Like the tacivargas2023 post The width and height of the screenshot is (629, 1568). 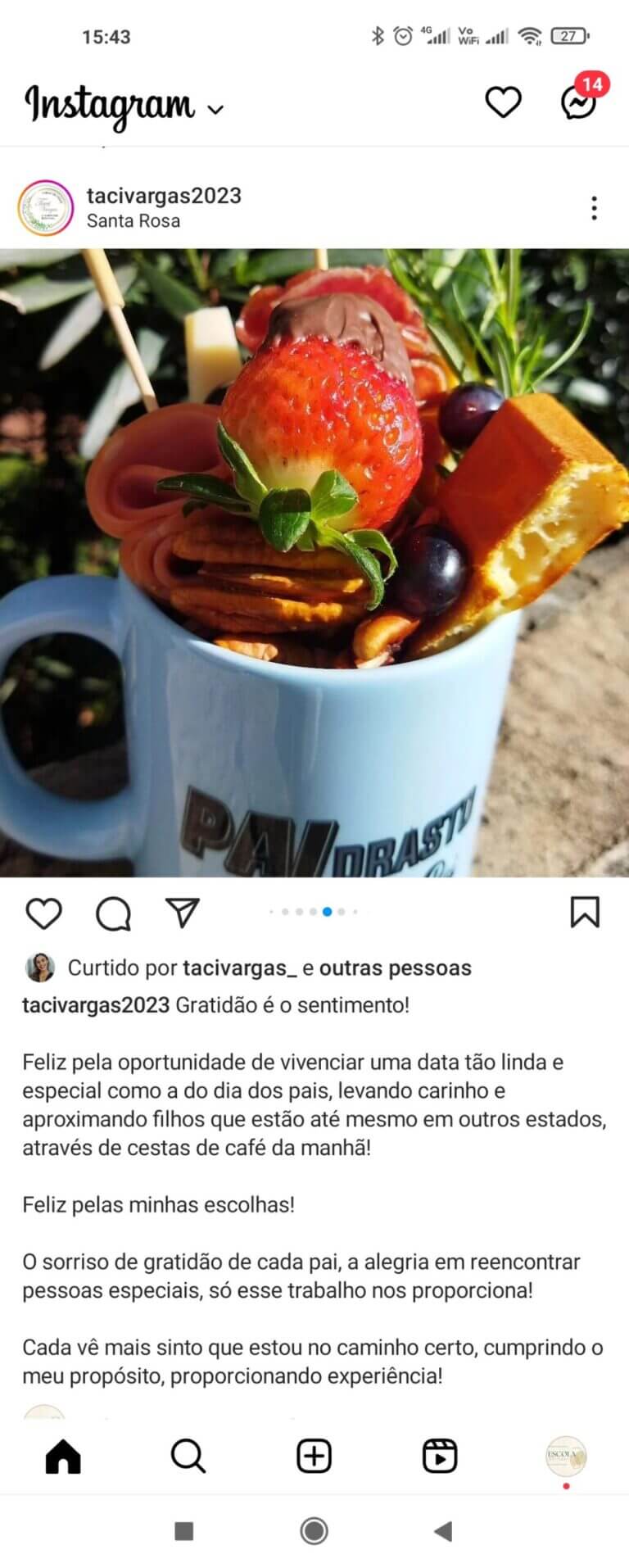click(44, 913)
